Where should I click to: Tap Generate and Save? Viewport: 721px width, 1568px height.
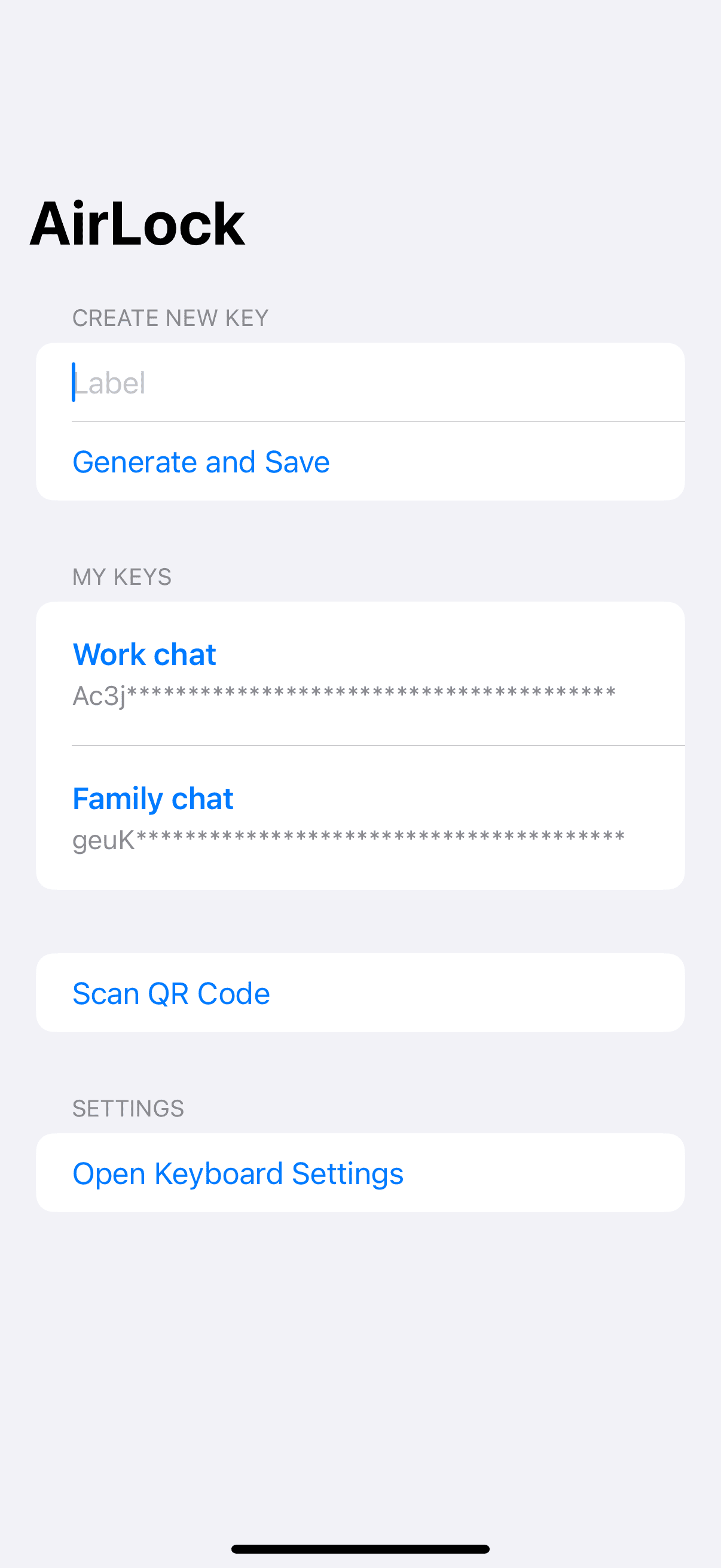pyautogui.click(x=201, y=462)
